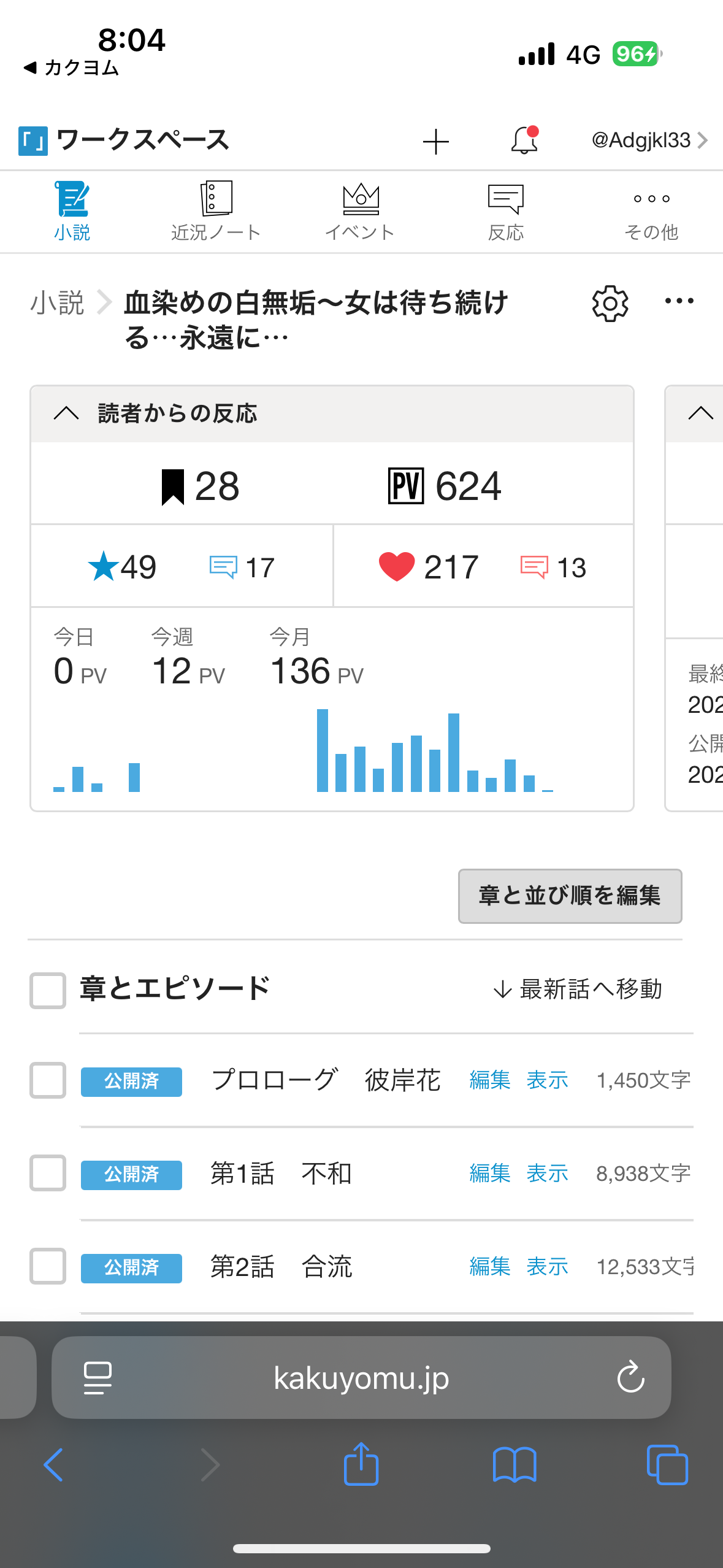Check the 章とエピソード select-all checkbox
723x1568 pixels.
48,990
